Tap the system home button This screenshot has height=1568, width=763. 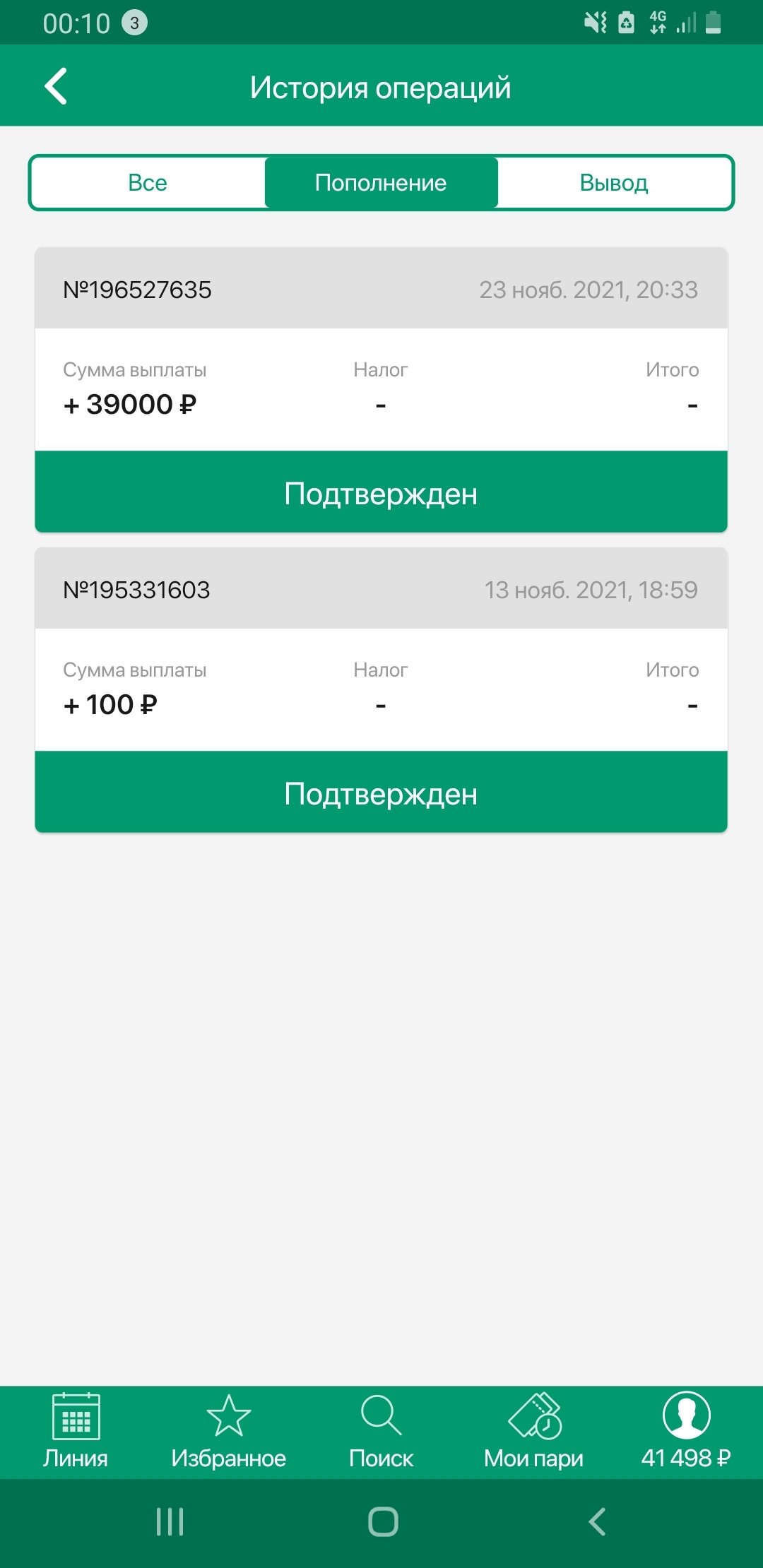[382, 1521]
